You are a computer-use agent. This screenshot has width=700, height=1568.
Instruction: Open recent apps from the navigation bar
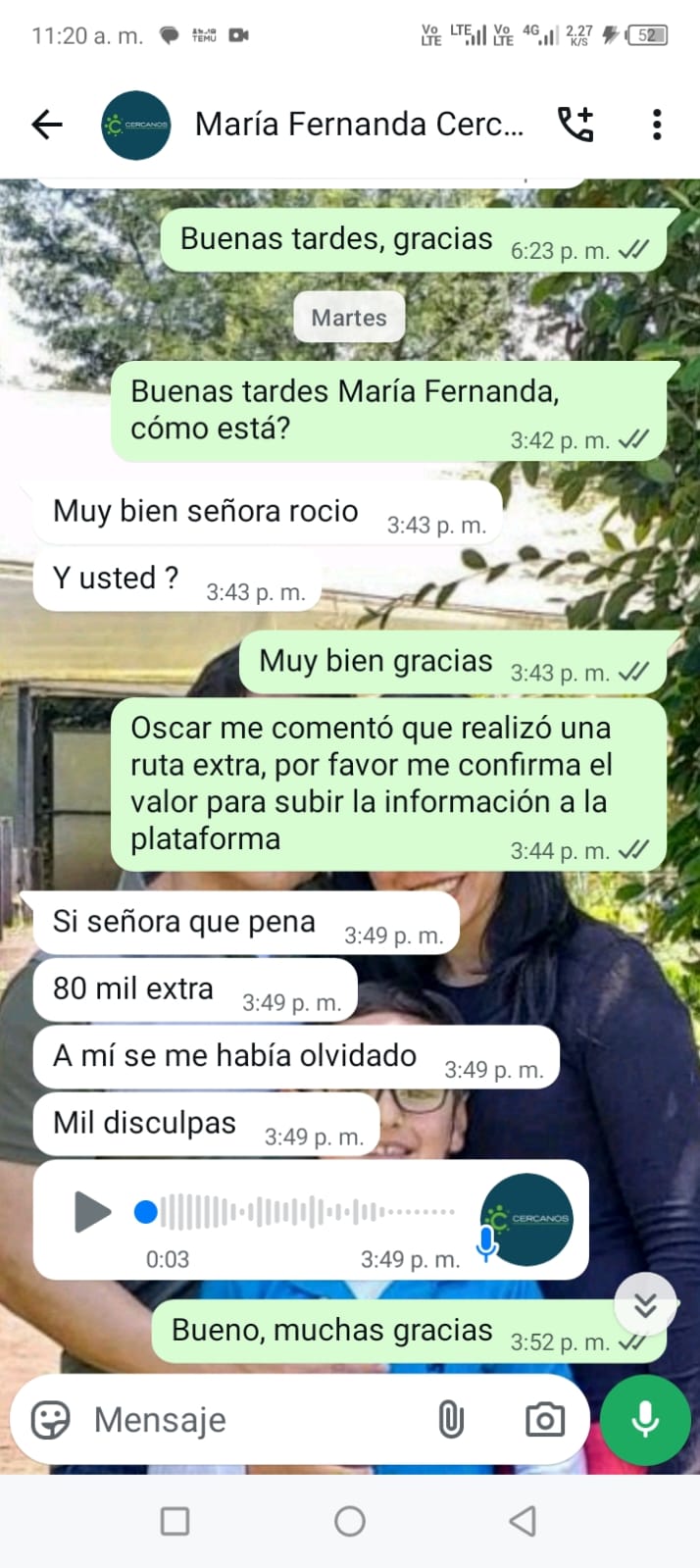coord(175,1521)
